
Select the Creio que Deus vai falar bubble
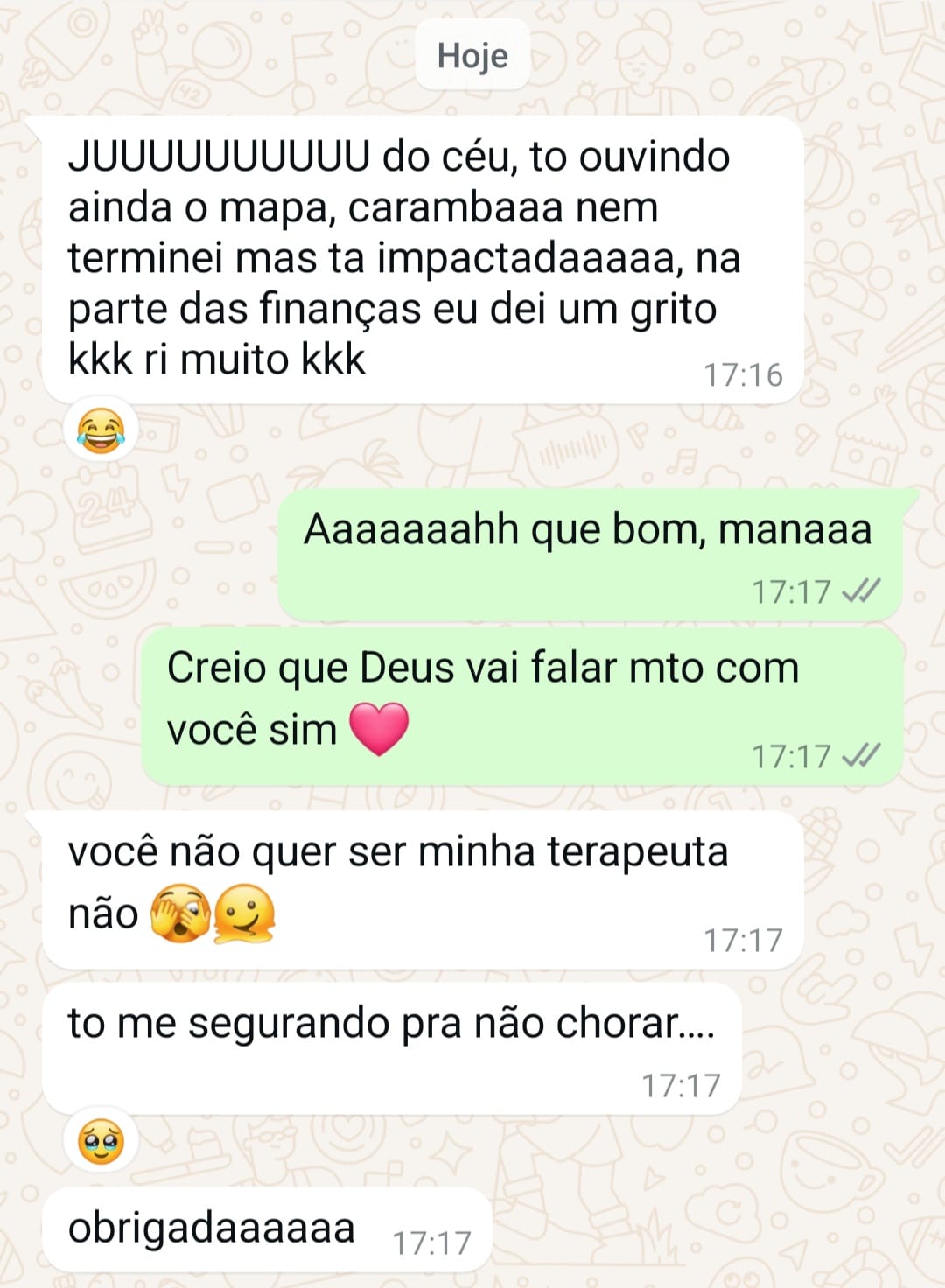pos(516,696)
